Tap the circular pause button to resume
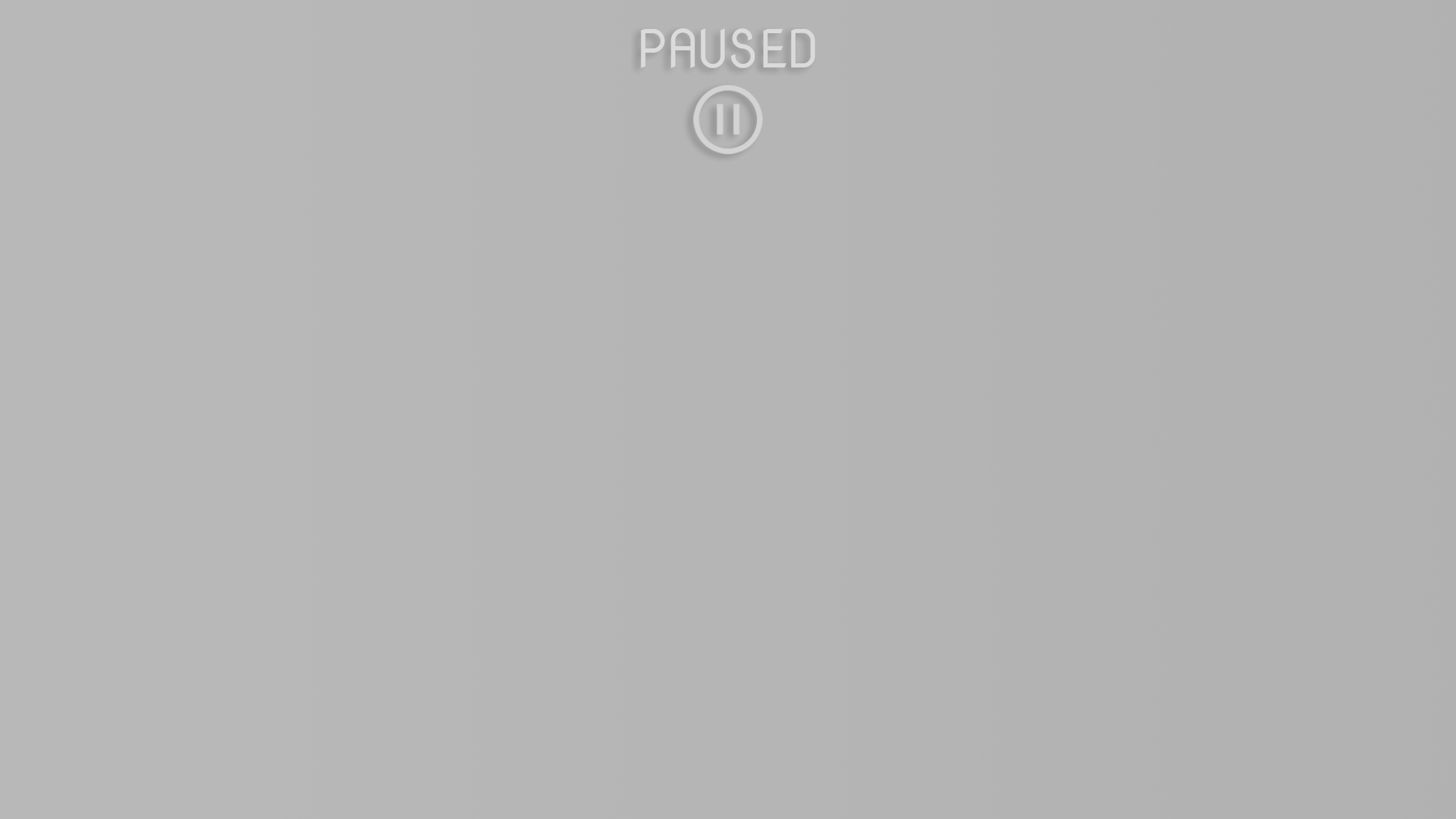Viewport: 1456px width, 819px height. [727, 119]
